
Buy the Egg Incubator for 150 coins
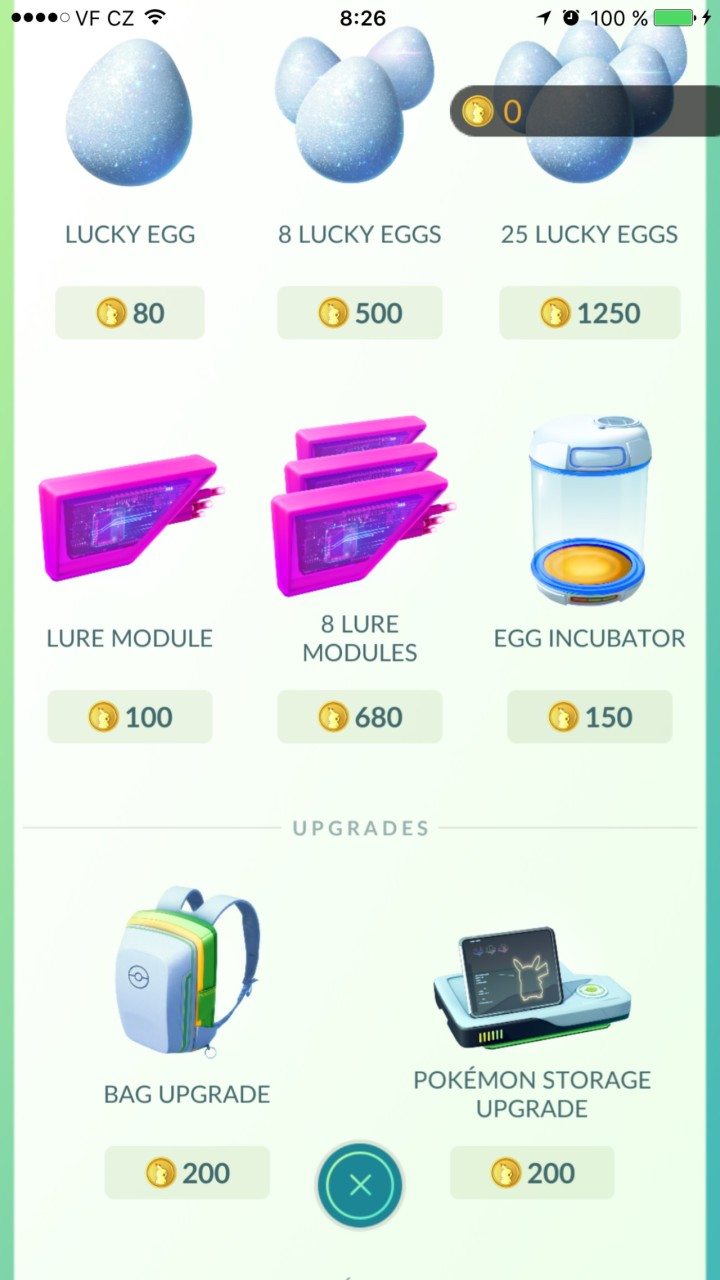(590, 716)
